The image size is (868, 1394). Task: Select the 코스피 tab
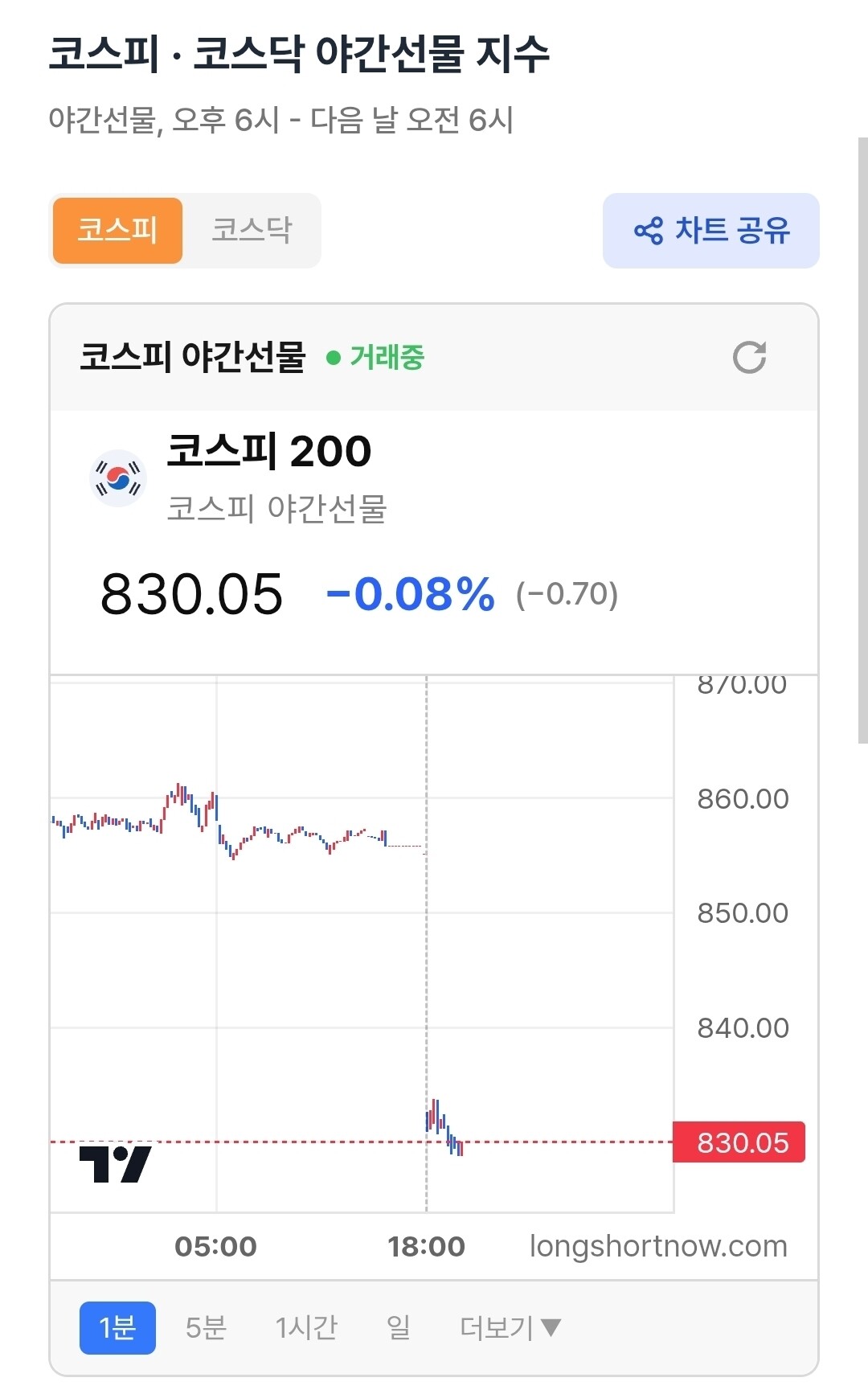tap(117, 231)
